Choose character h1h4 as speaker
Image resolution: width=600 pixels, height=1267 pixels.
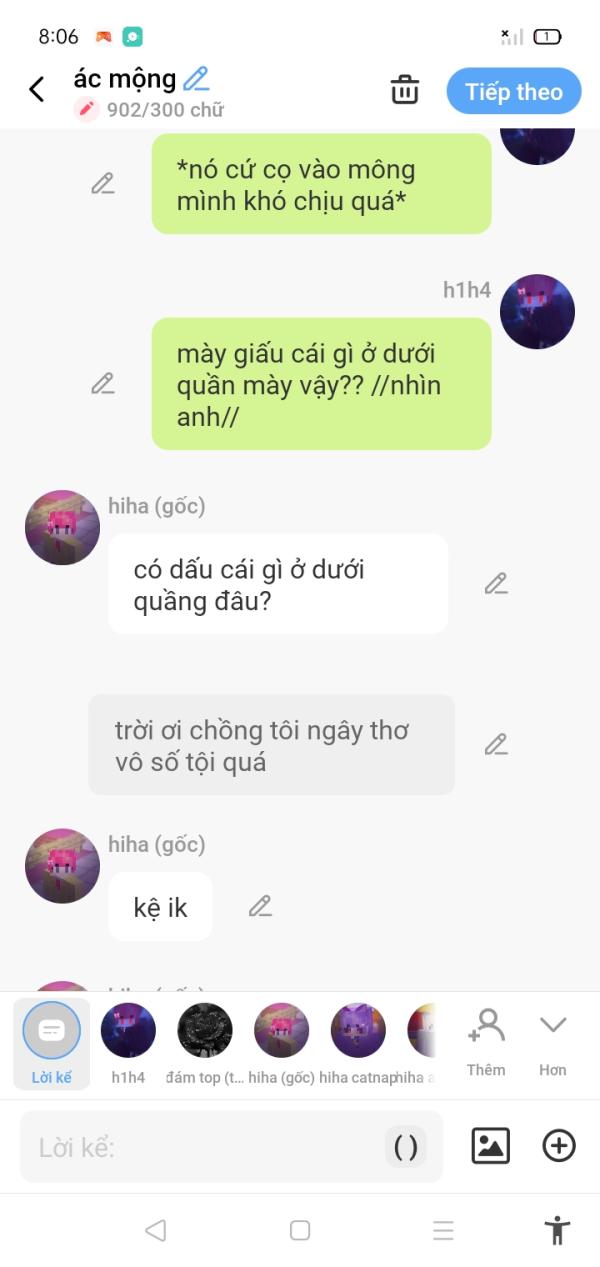coord(128,1042)
